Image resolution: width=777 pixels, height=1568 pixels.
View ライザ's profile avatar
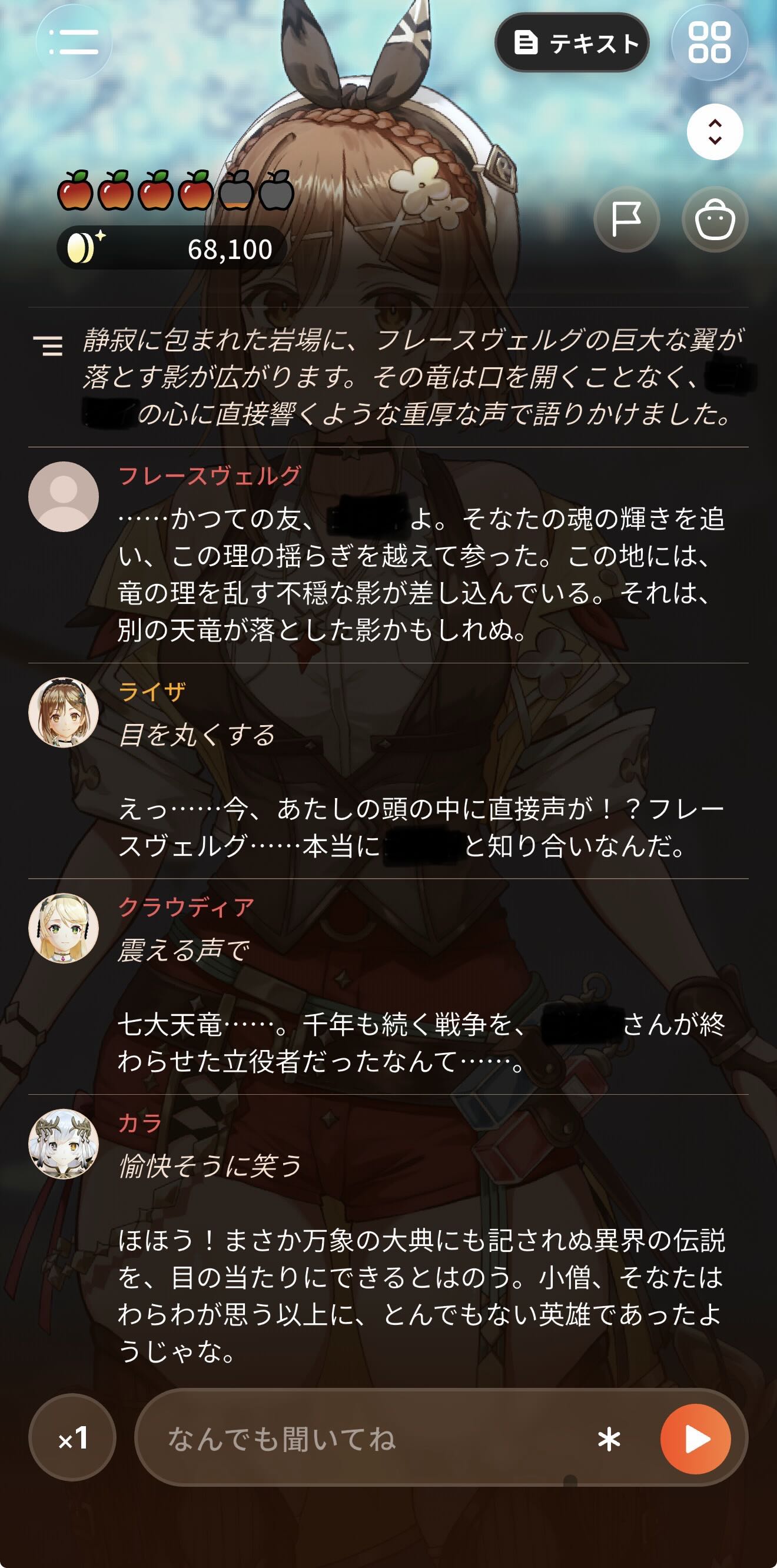(x=64, y=713)
